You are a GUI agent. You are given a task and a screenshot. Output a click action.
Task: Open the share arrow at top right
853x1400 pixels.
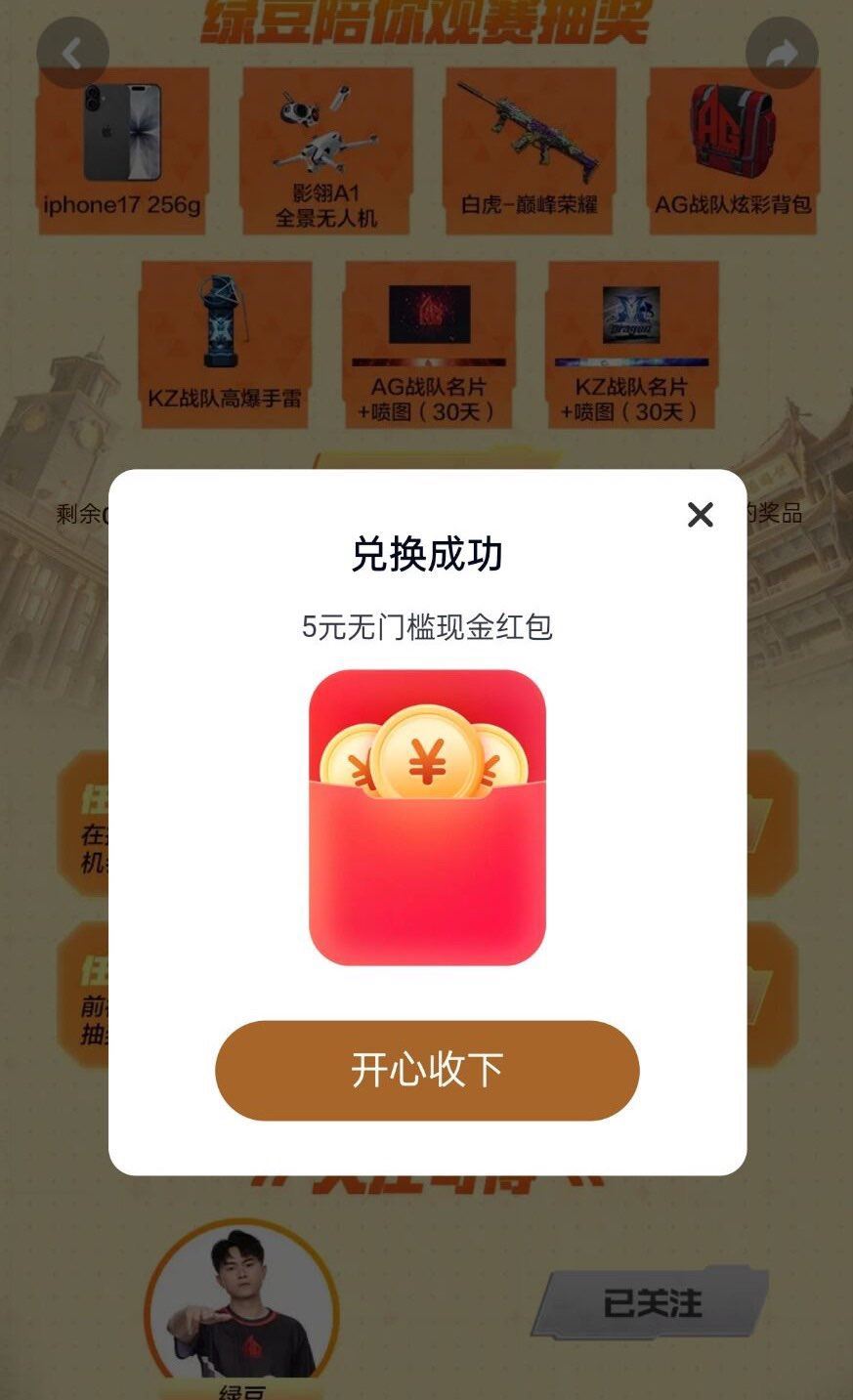tap(781, 54)
